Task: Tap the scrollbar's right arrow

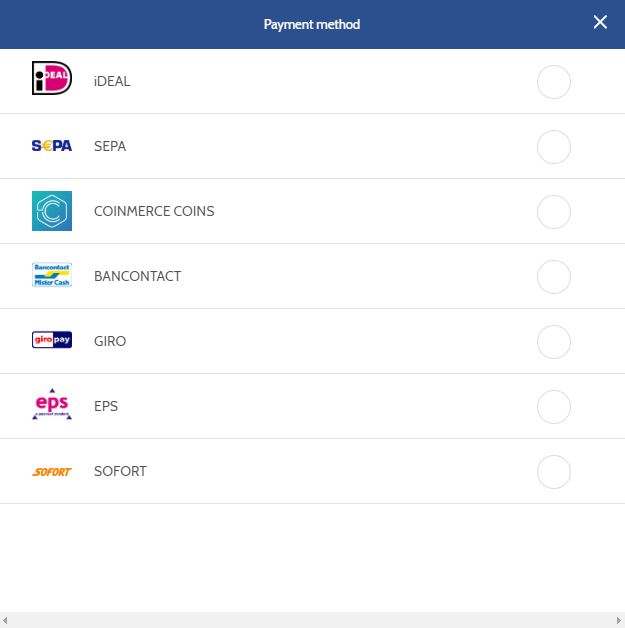Action: tap(619, 620)
